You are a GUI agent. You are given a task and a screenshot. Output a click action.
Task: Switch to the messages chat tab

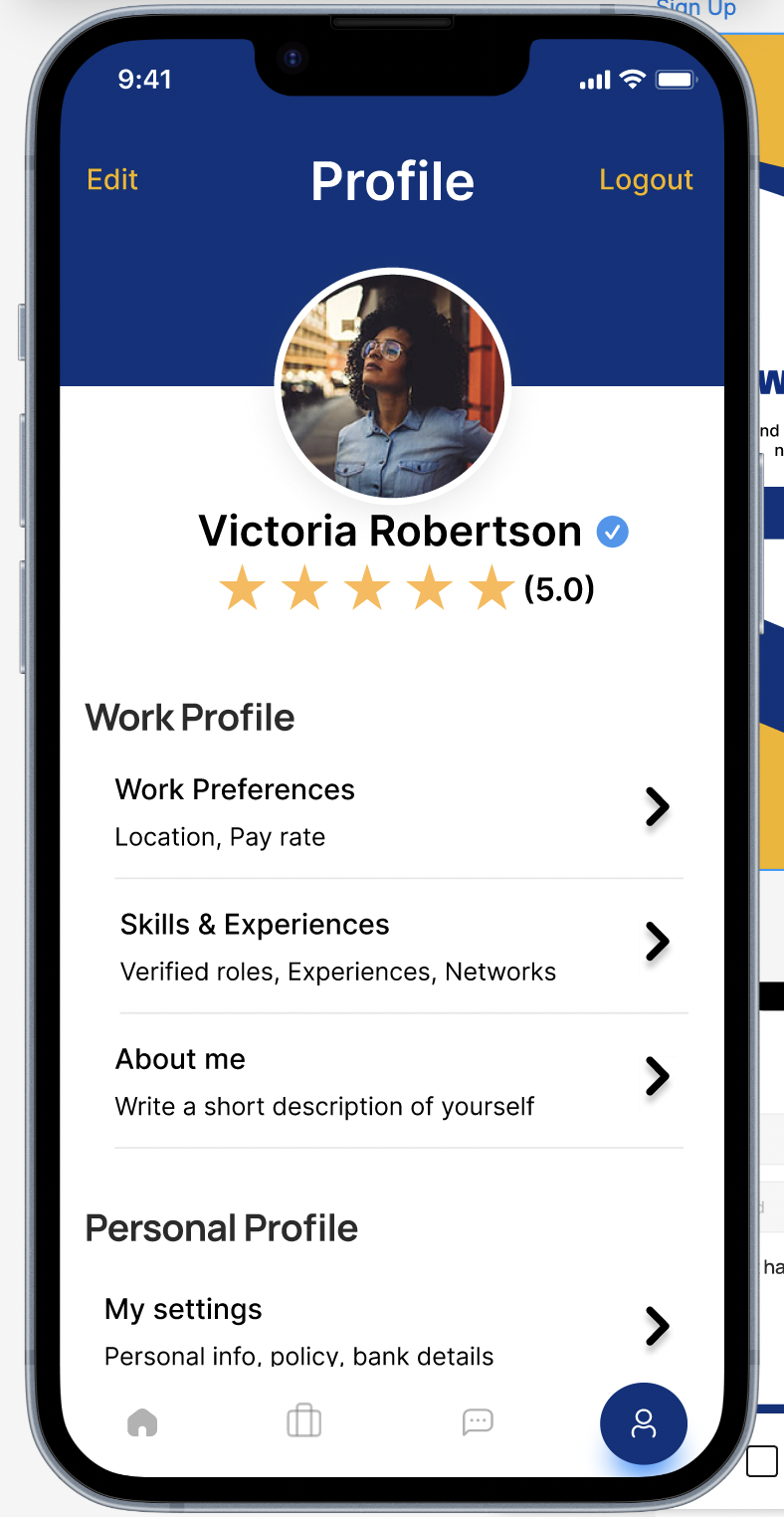pos(478,1421)
